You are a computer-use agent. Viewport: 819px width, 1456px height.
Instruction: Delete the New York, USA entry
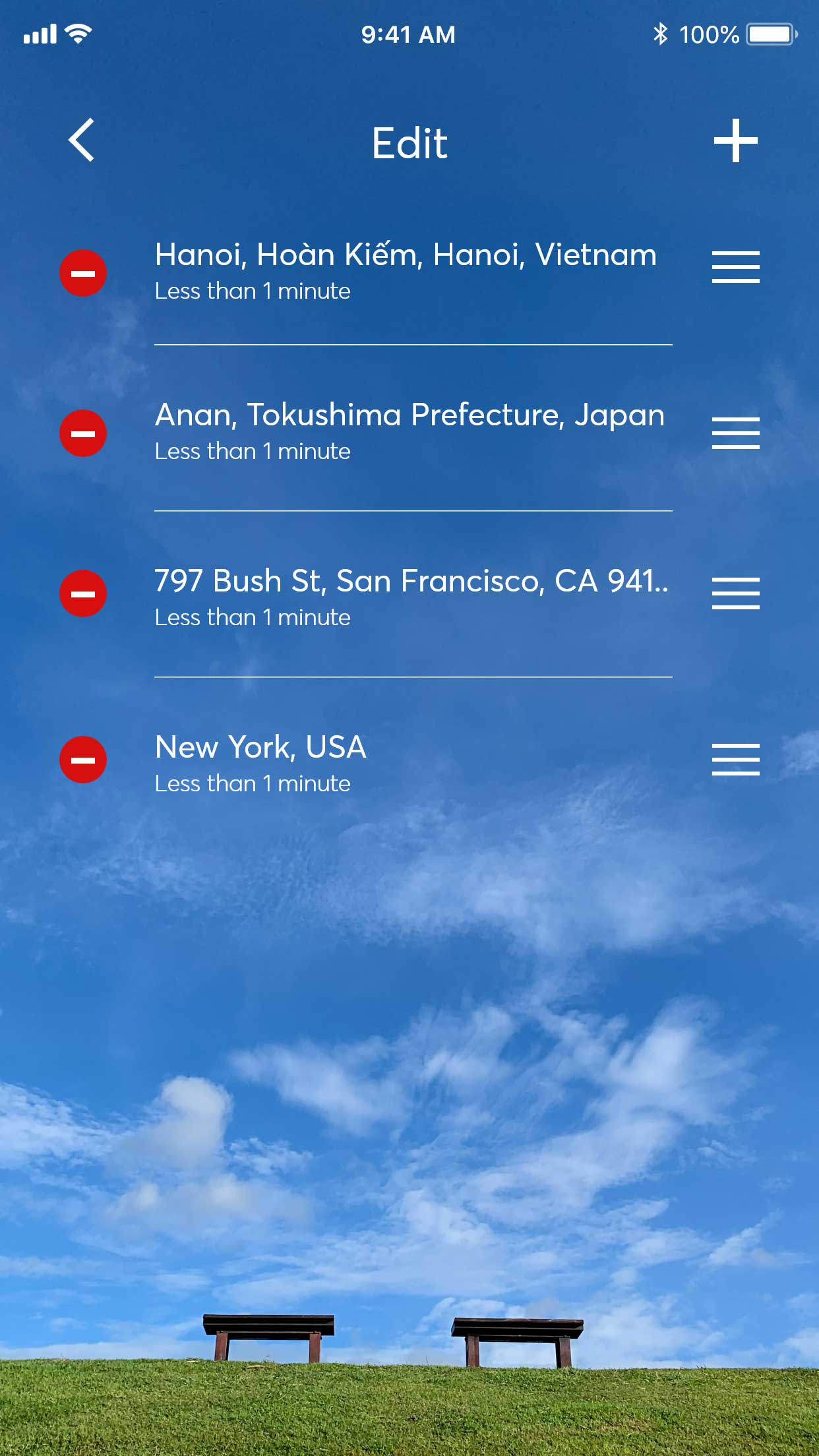click(x=83, y=760)
